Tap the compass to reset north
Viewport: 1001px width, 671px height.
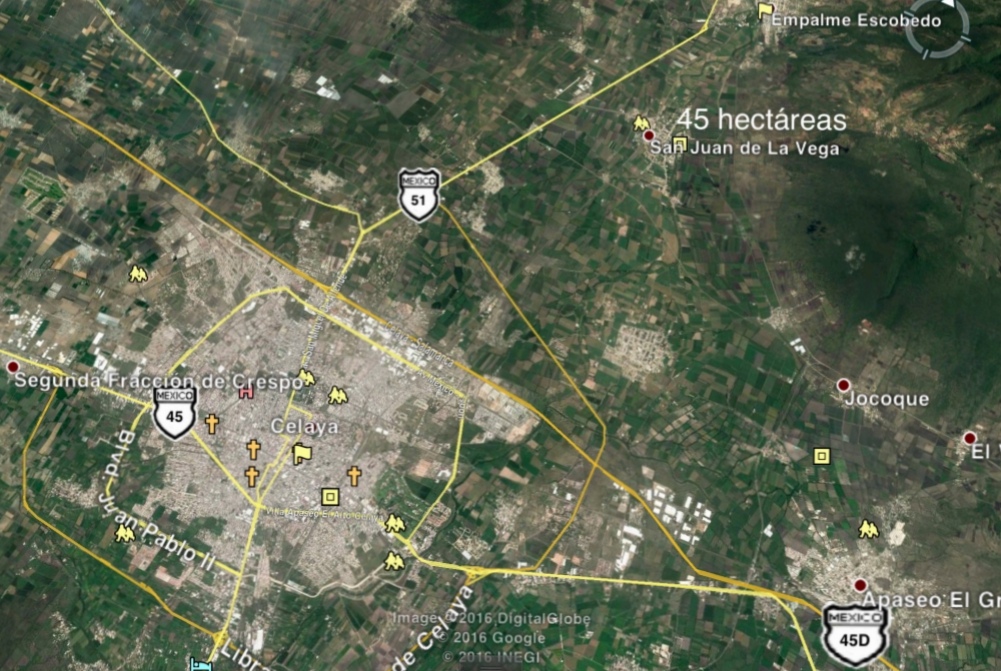938,28
